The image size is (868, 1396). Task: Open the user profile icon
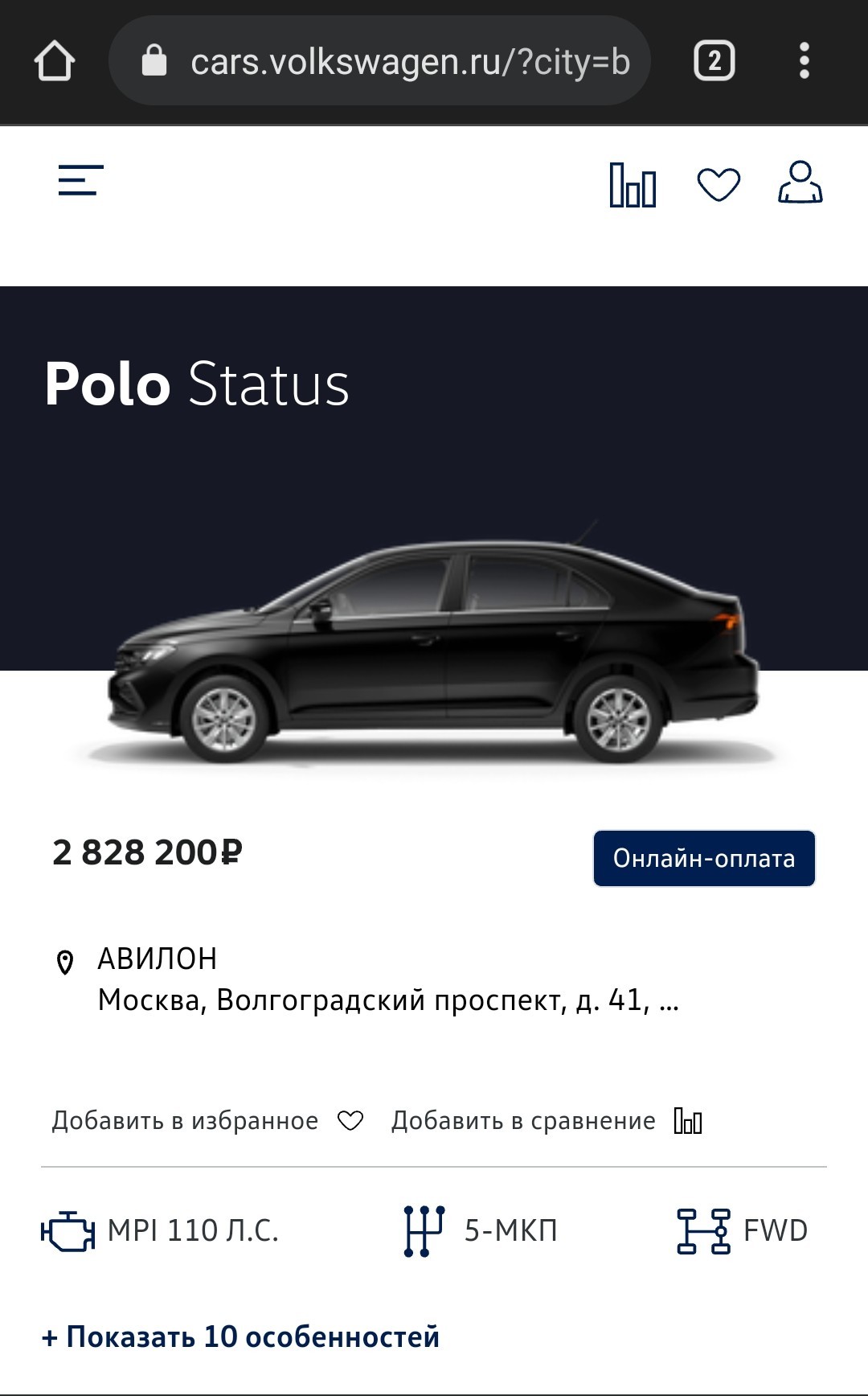pos(800,183)
